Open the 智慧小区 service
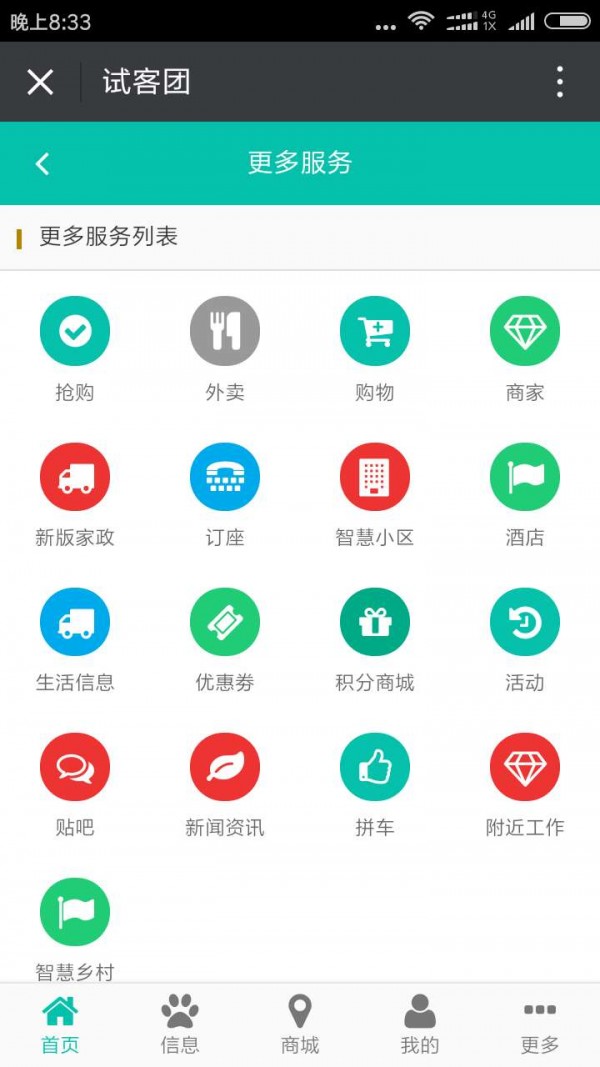The height and width of the screenshot is (1067, 600). click(375, 477)
